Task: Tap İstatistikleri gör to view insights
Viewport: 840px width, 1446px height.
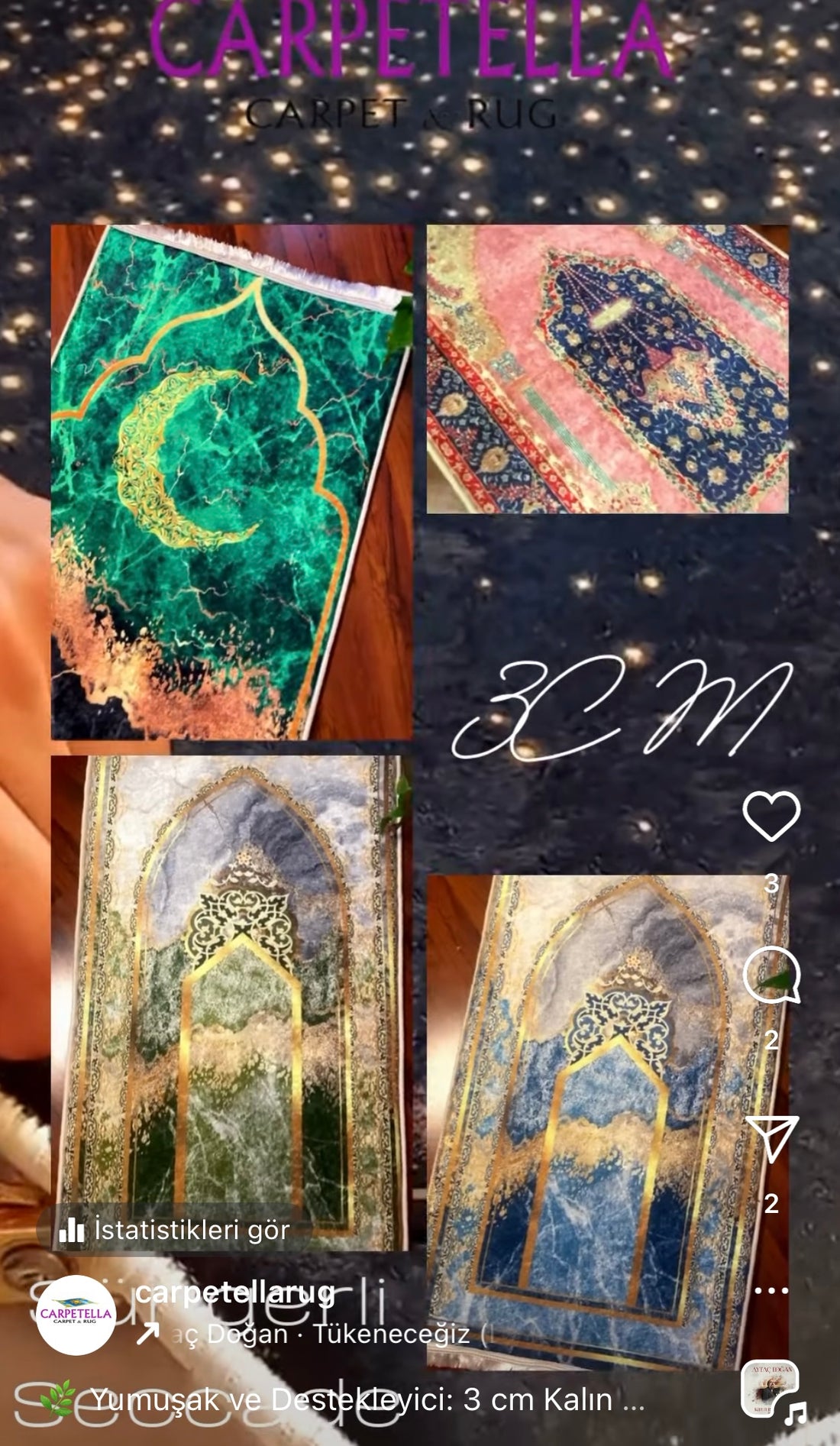Action: click(176, 1230)
